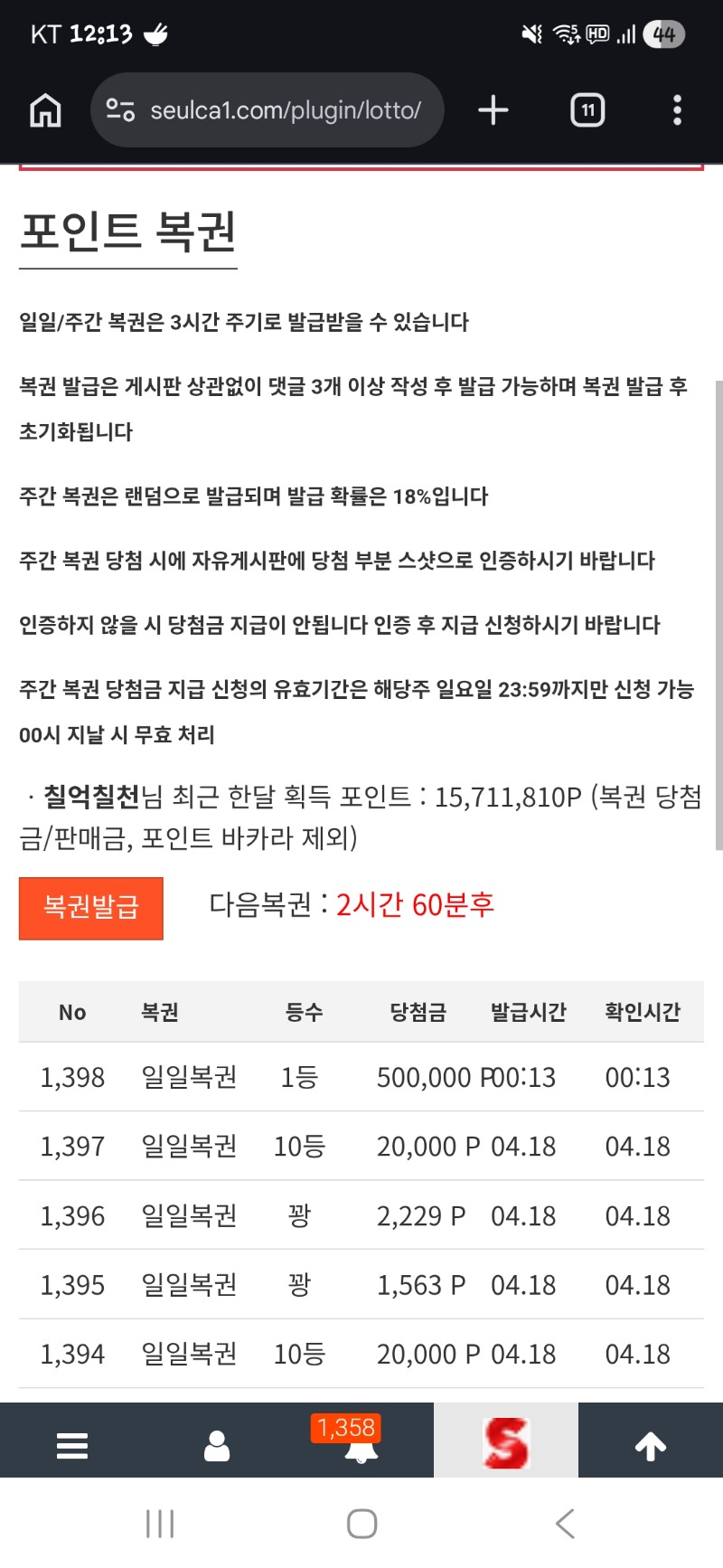Image resolution: width=723 pixels, height=1568 pixels.
Task: Open the browser overflow menu
Action: point(677,110)
